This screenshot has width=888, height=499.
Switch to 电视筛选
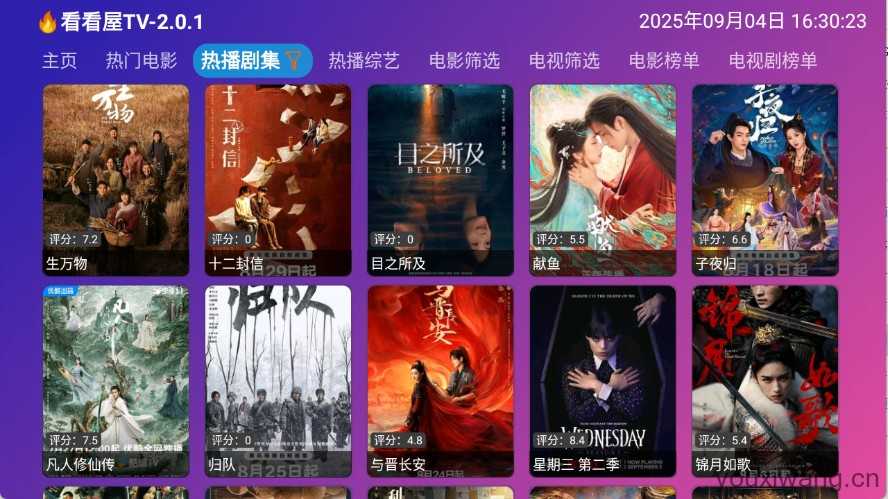pos(564,61)
